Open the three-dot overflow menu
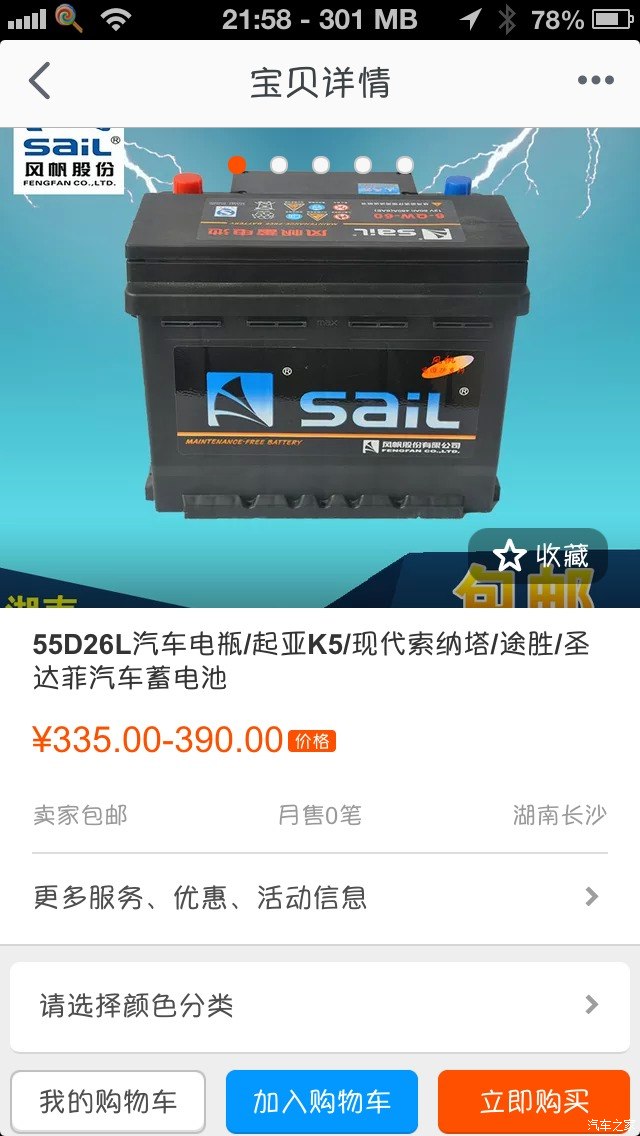 tap(595, 82)
